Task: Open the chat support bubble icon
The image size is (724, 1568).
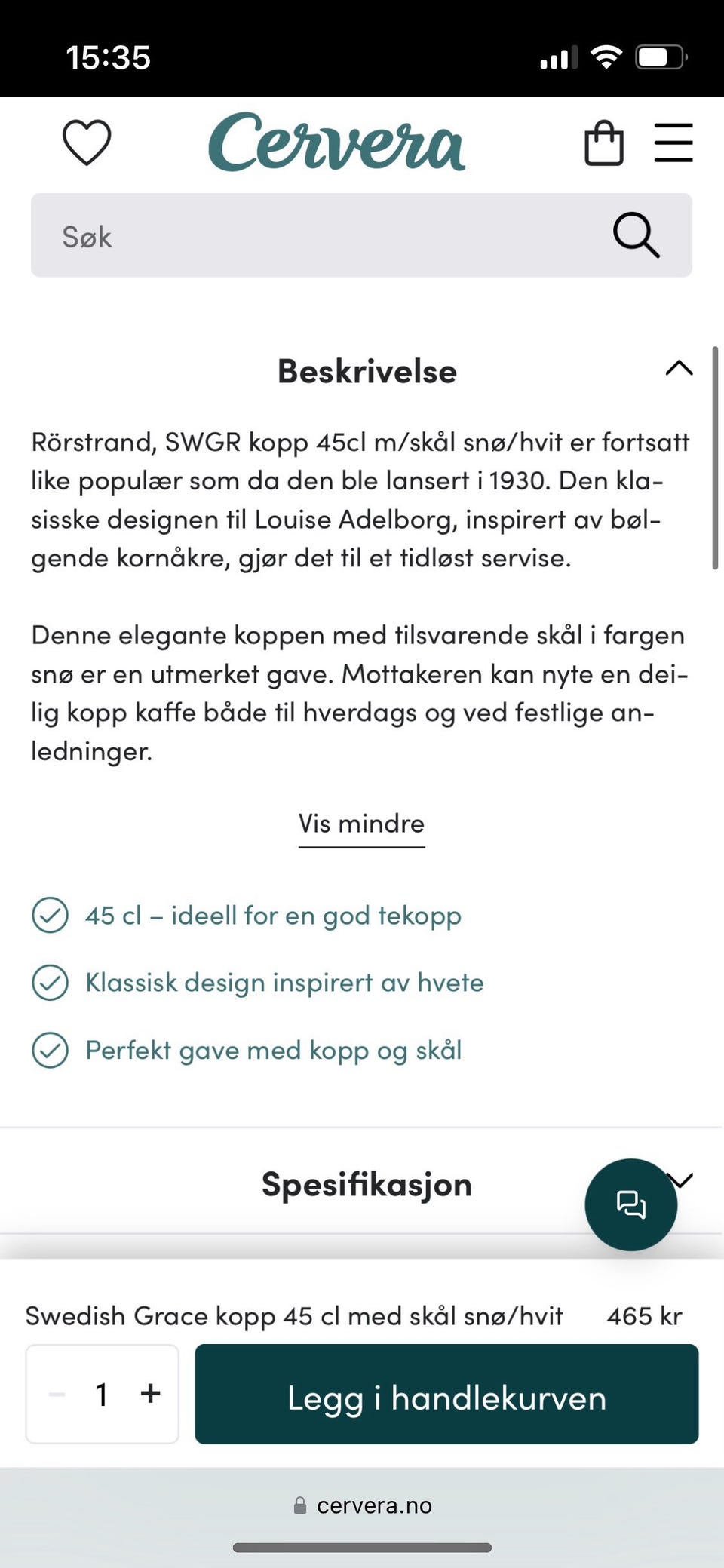Action: point(631,1204)
